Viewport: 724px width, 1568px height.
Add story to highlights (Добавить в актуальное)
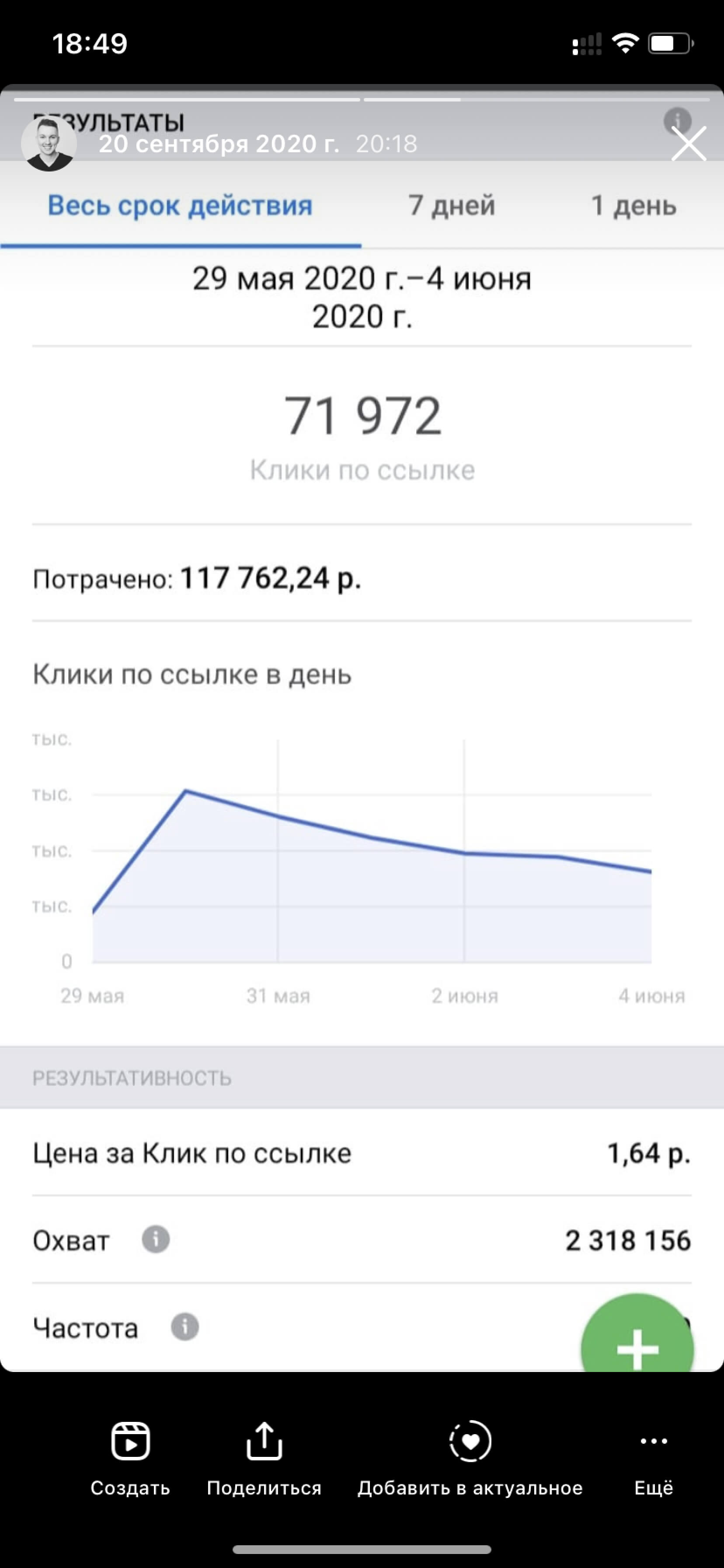tap(470, 1457)
